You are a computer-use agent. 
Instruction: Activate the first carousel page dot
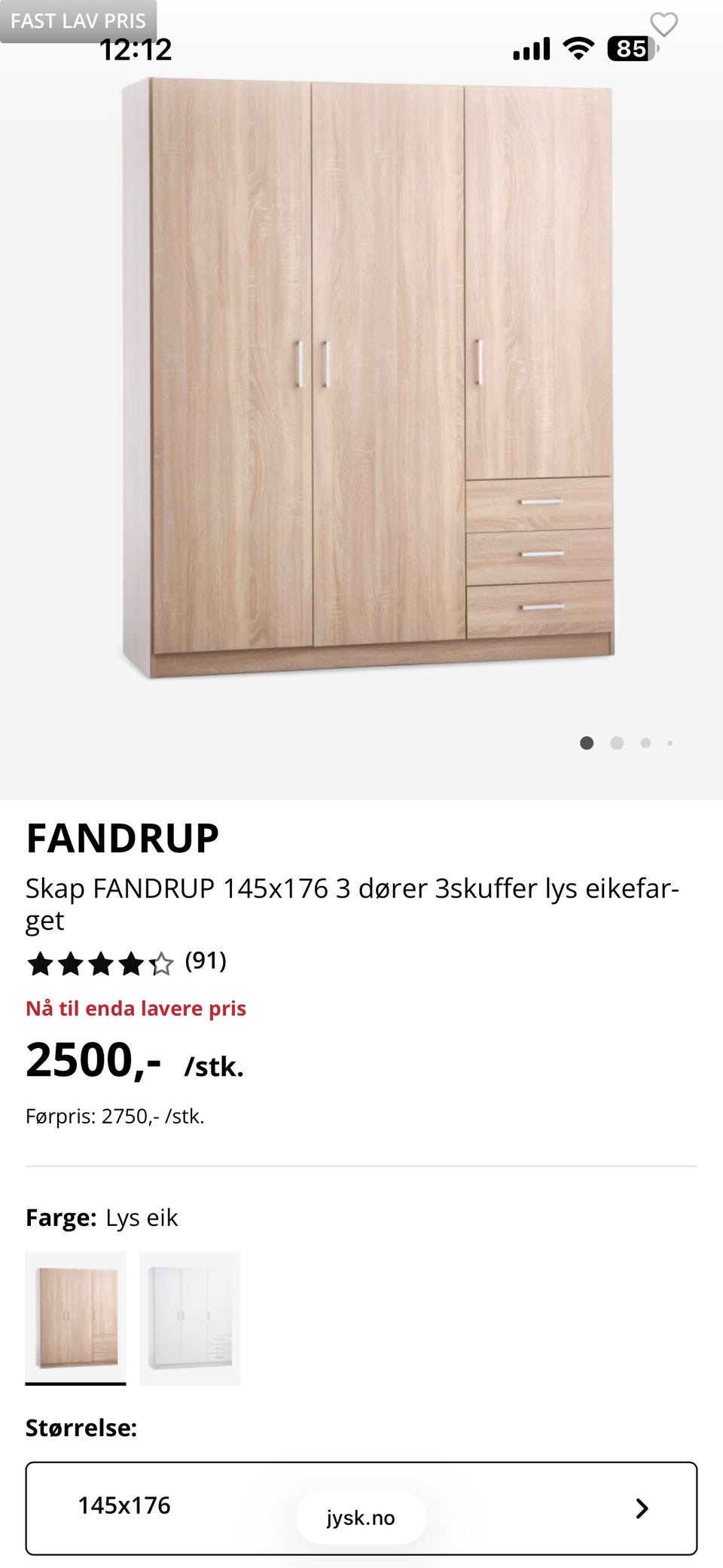pyautogui.click(x=587, y=742)
